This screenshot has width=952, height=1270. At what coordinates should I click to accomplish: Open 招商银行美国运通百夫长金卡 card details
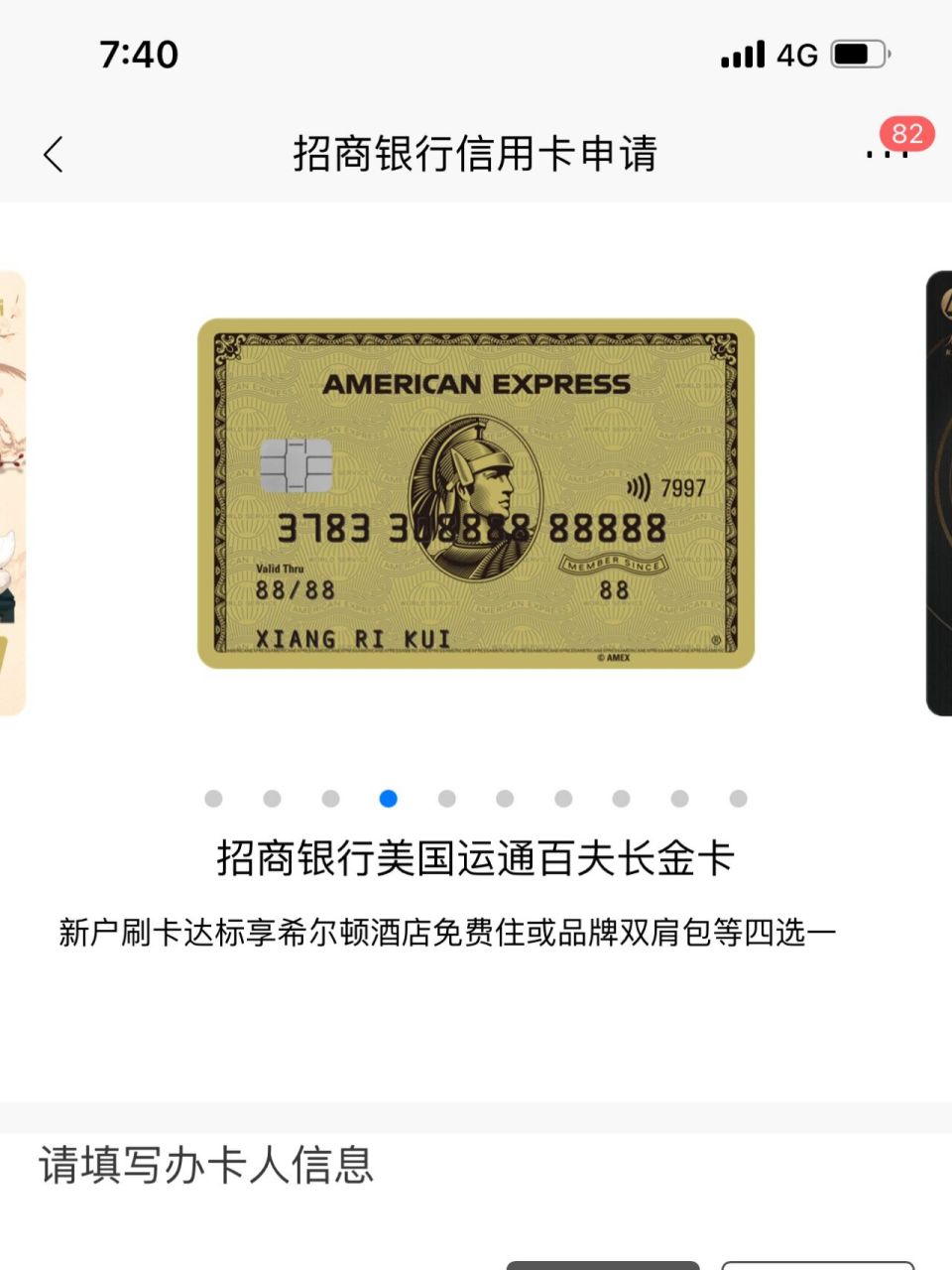pos(474,858)
